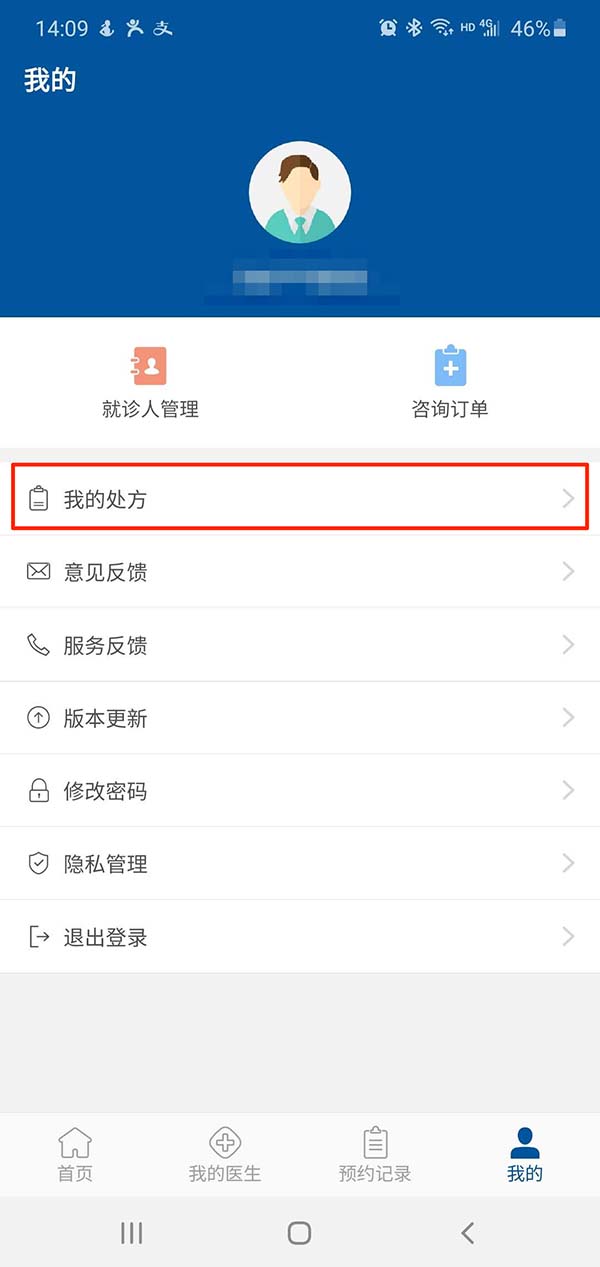Open the system recent apps button
The width and height of the screenshot is (600, 1267).
[131, 1233]
